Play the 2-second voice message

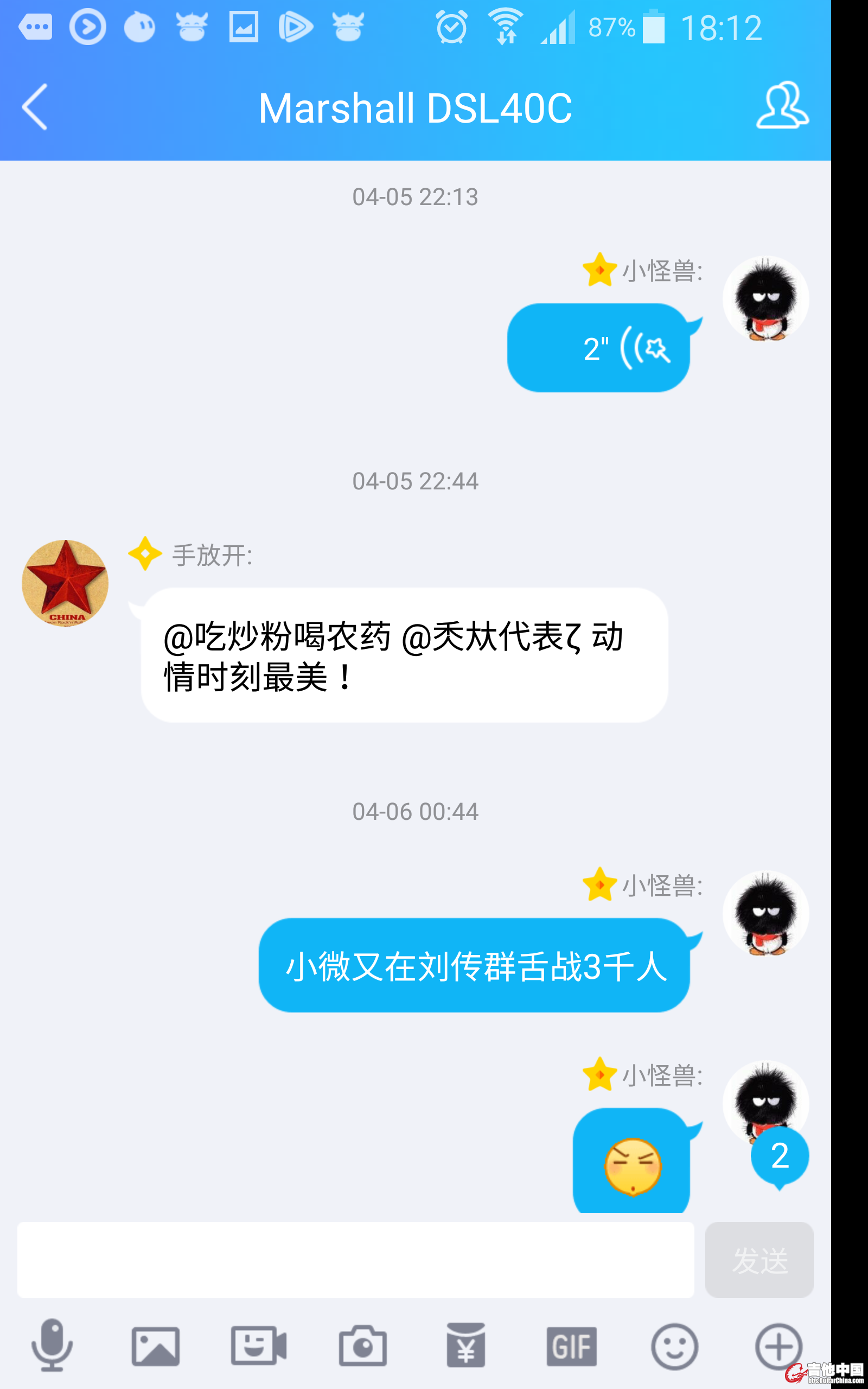pos(598,348)
